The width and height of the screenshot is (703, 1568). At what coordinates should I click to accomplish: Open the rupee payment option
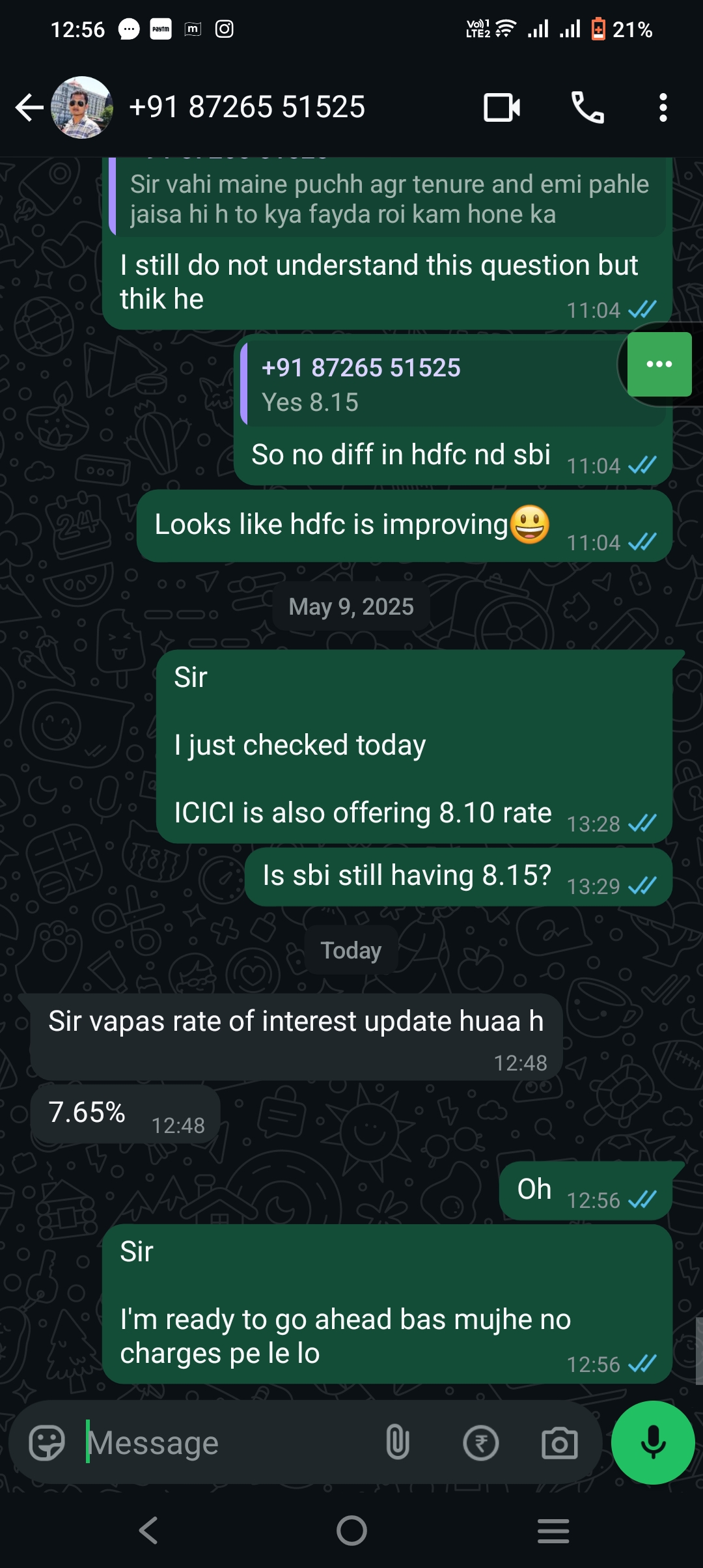tap(480, 1443)
